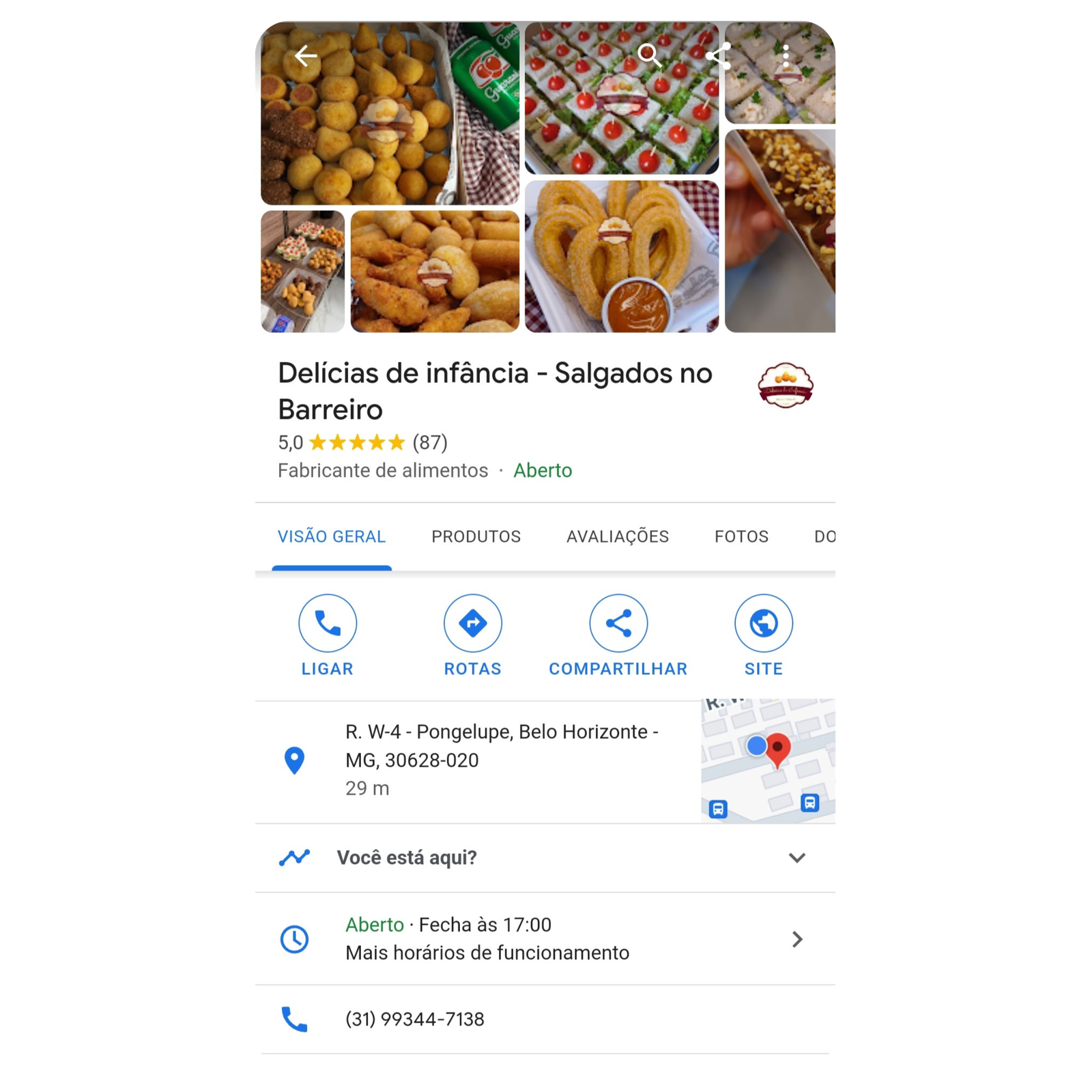Switch to the Produtos tab
The image size is (1092, 1092).
tap(476, 536)
